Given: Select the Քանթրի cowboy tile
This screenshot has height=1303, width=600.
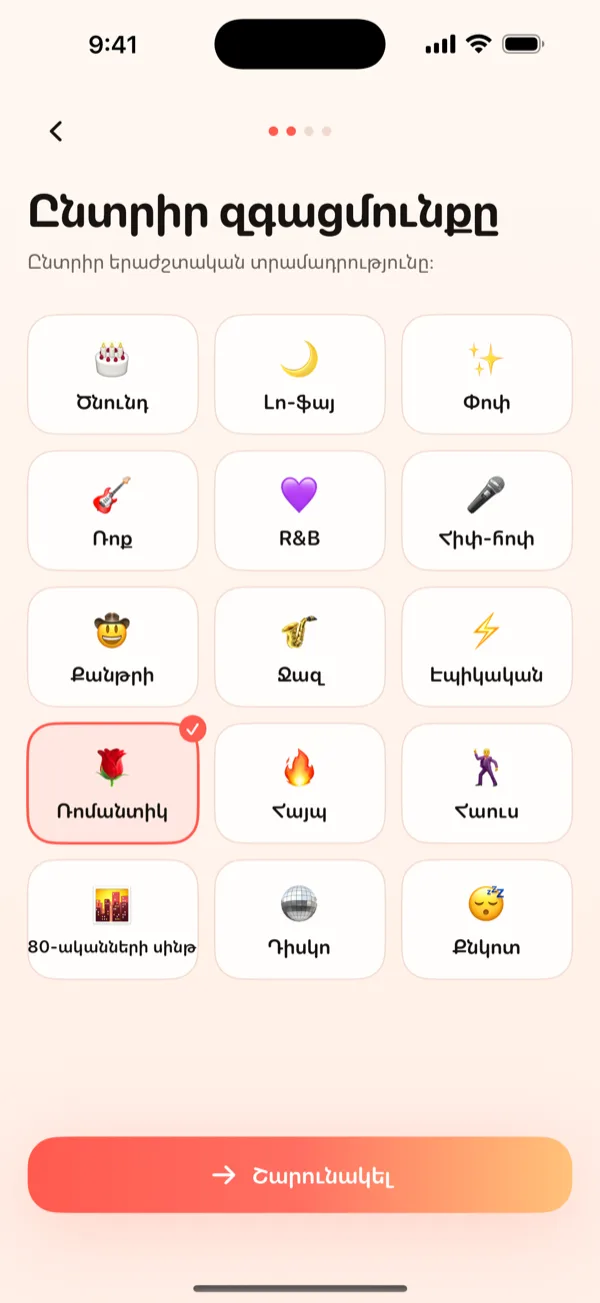Looking at the screenshot, I should 113,647.
